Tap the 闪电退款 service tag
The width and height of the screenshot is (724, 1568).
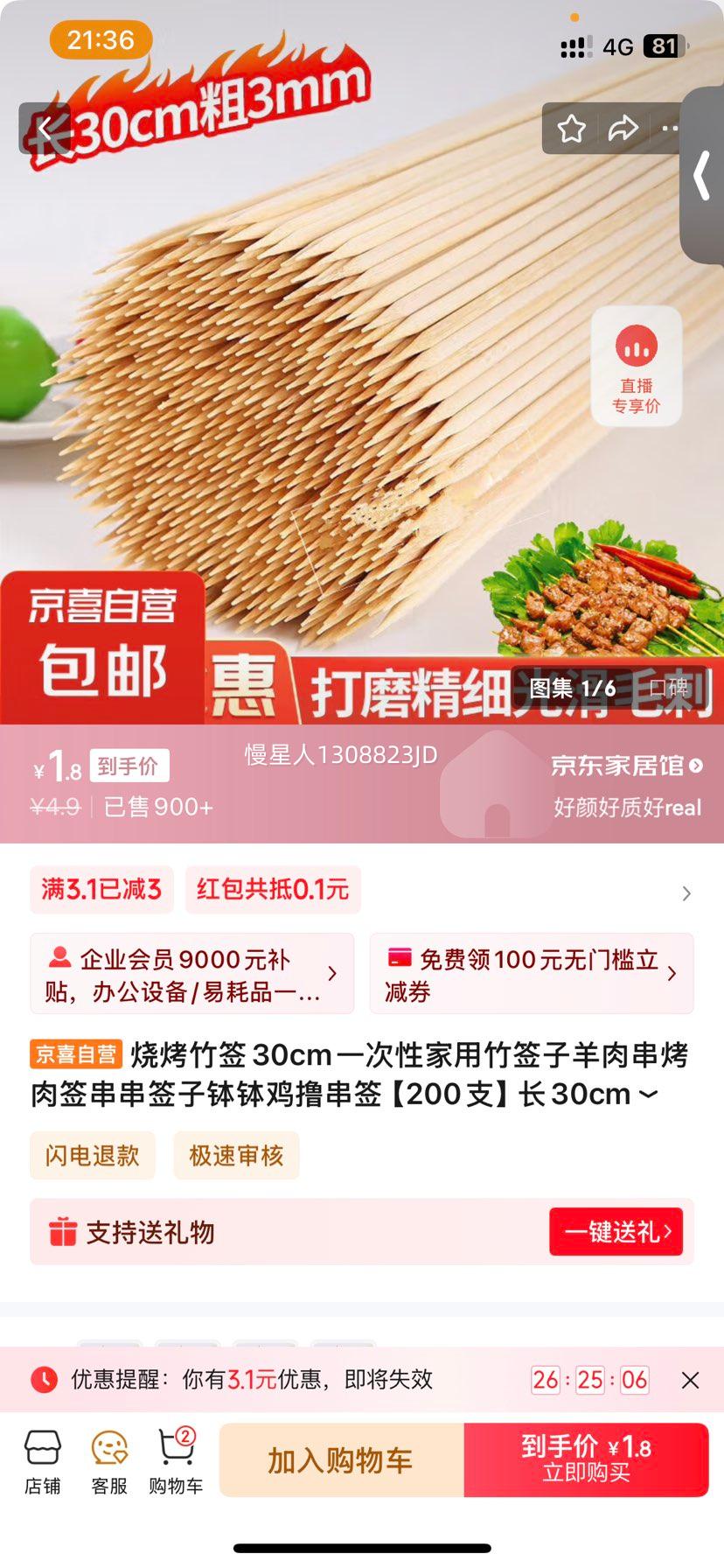93,1155
